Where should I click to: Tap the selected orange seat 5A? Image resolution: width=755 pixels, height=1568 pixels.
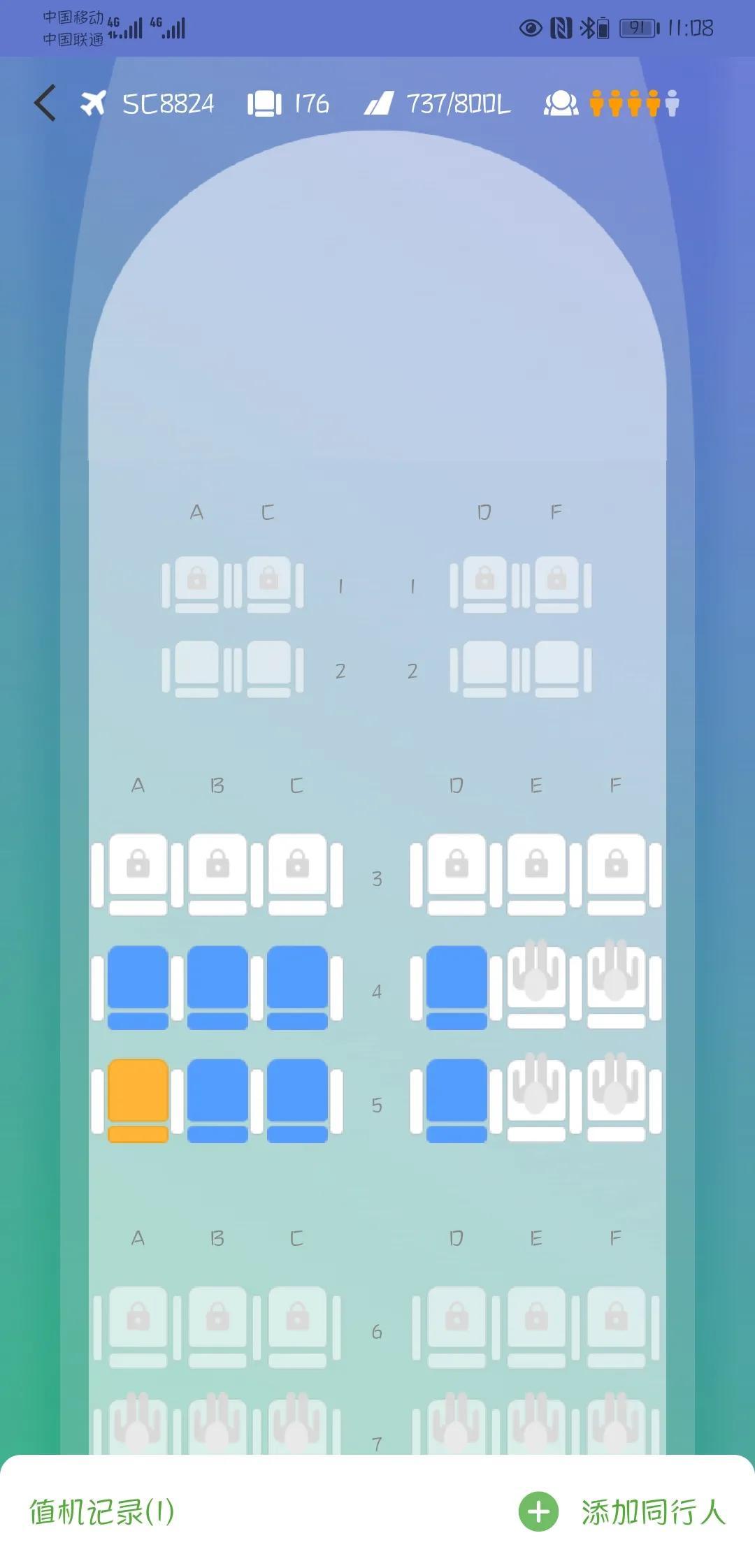pyautogui.click(x=138, y=1101)
